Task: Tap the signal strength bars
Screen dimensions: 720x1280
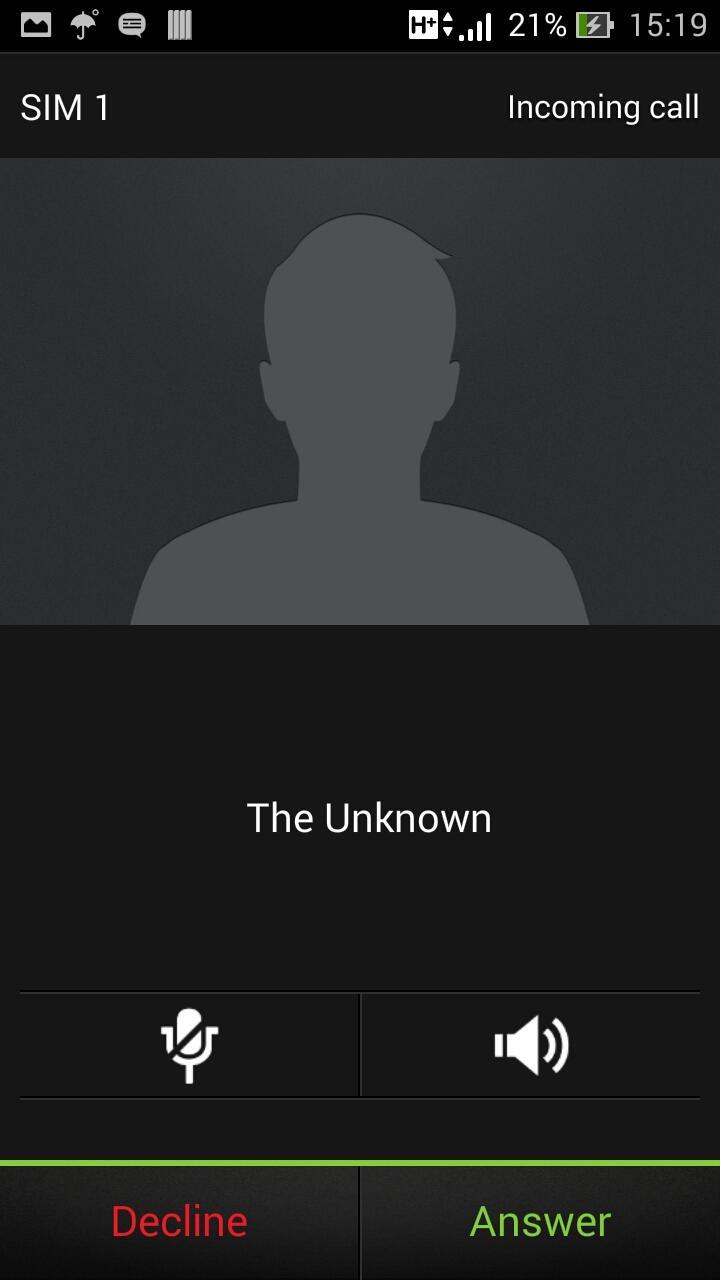Action: (476, 25)
